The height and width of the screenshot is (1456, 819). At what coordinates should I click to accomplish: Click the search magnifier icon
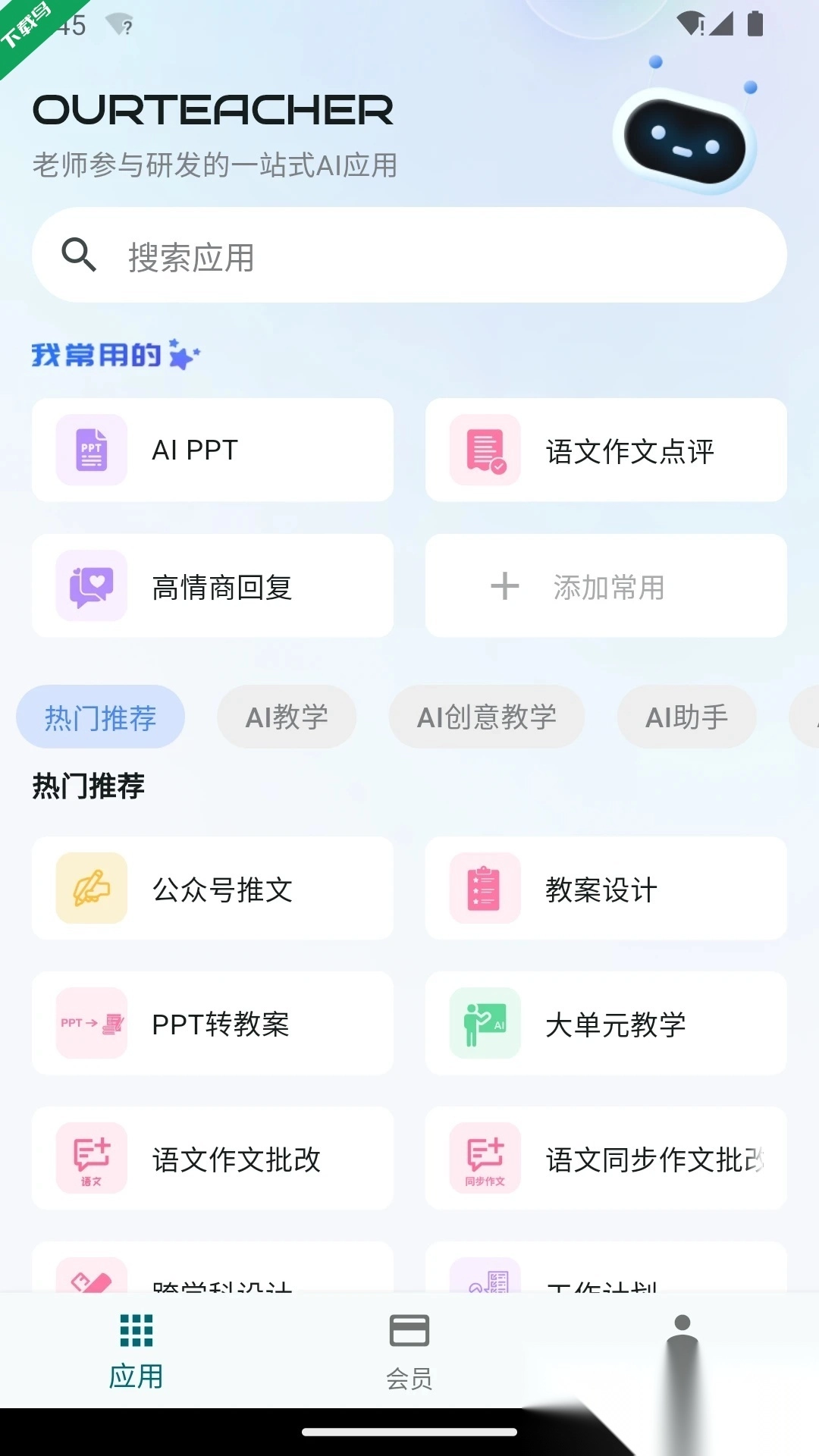coord(79,255)
